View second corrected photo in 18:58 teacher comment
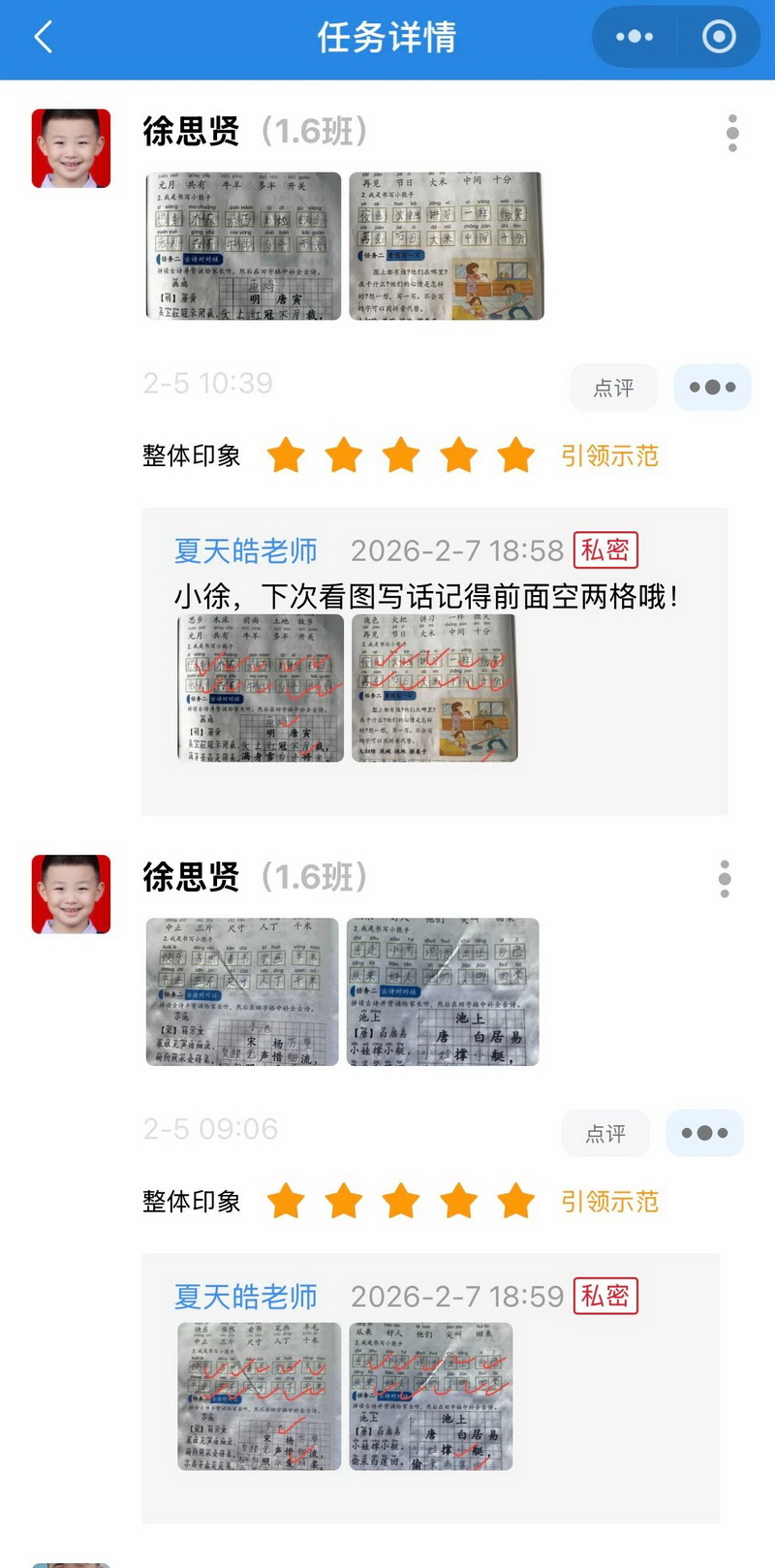775x1568 pixels. tap(434, 688)
